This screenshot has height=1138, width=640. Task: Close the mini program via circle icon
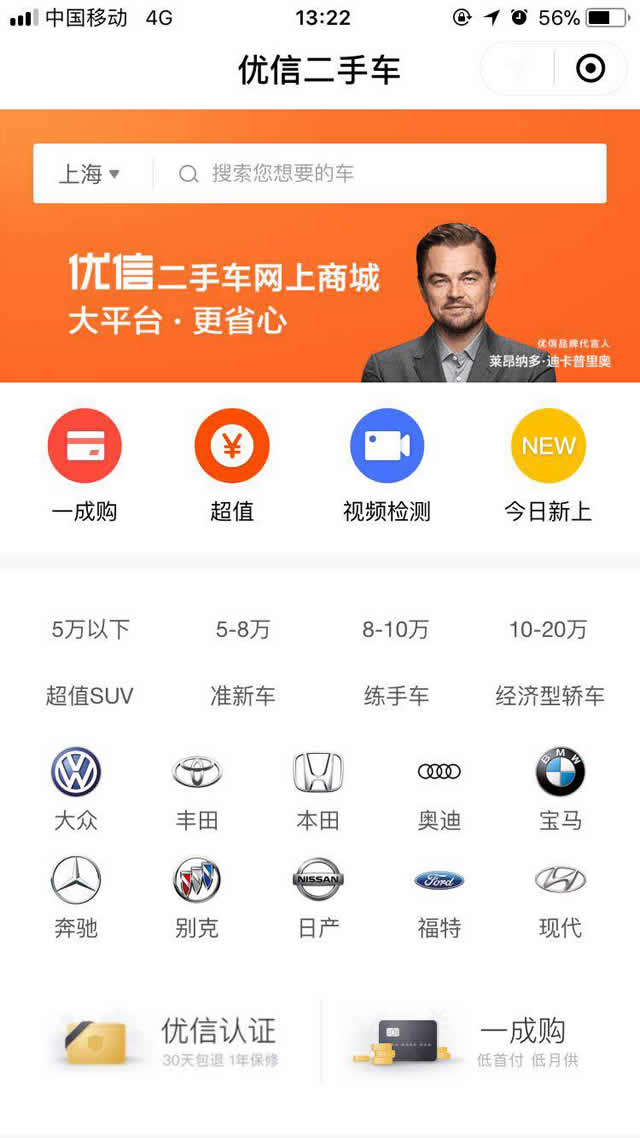590,68
